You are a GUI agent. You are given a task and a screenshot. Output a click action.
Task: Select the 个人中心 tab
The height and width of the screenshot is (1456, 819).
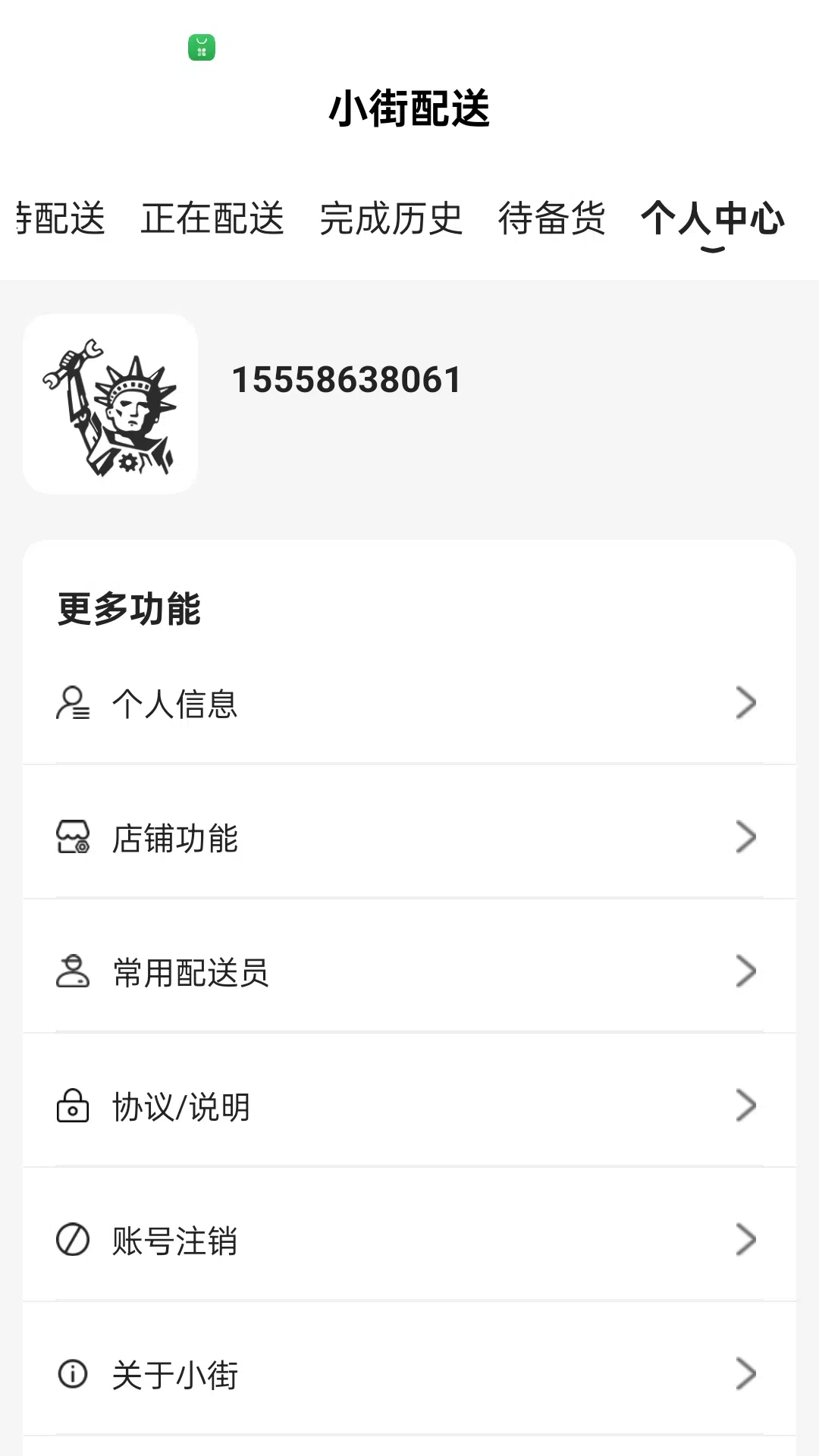point(712,219)
